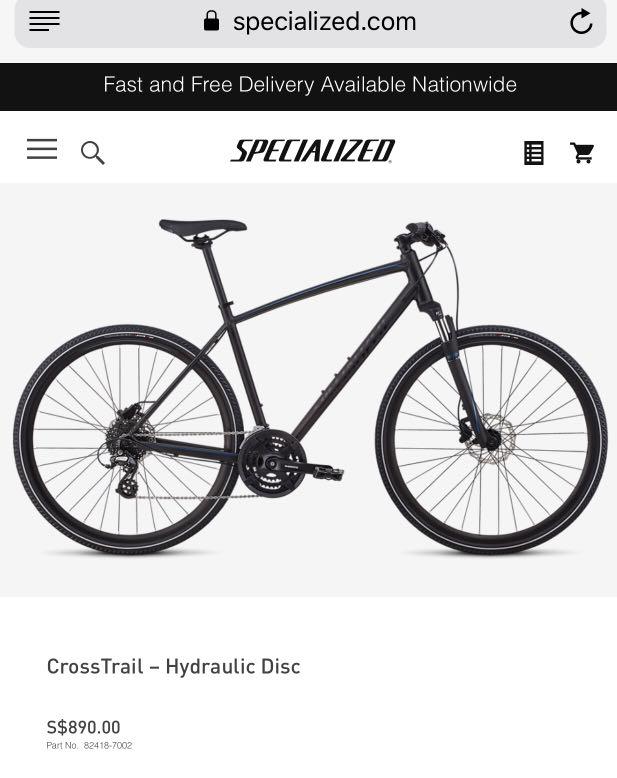Tap the specialized.com address bar
617x778 pixels.
(x=310, y=22)
